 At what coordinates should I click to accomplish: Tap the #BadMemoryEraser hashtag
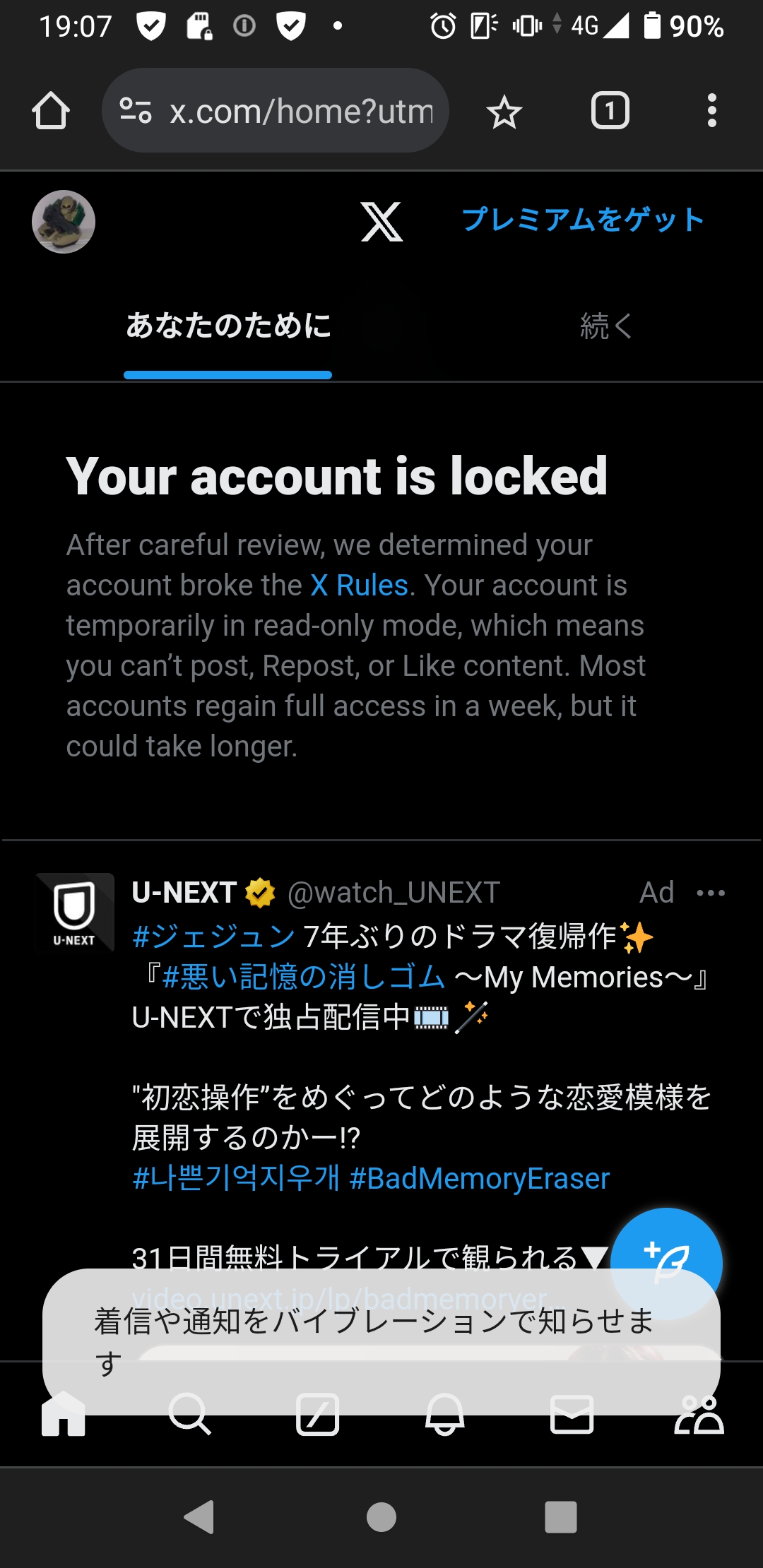coord(480,1179)
